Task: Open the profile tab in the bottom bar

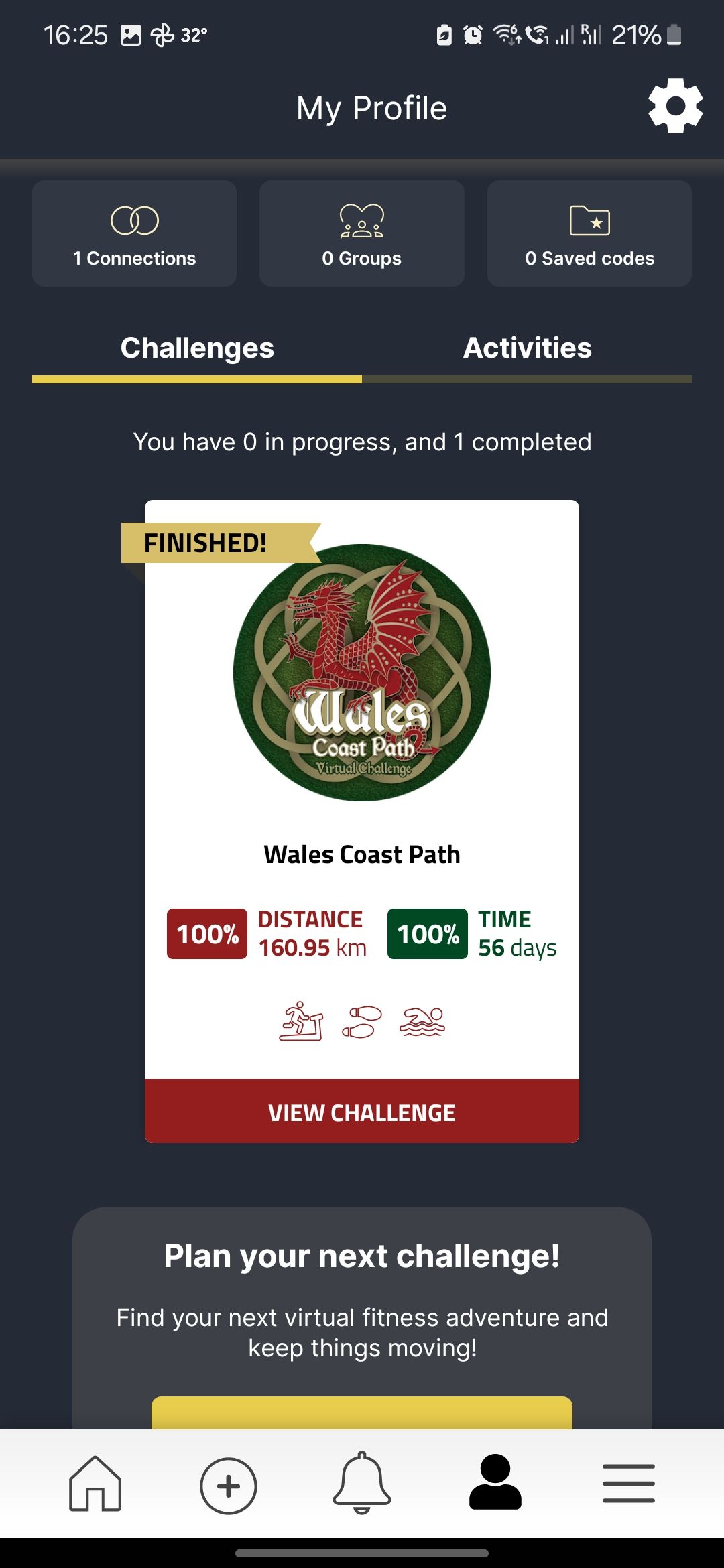Action: (495, 1483)
